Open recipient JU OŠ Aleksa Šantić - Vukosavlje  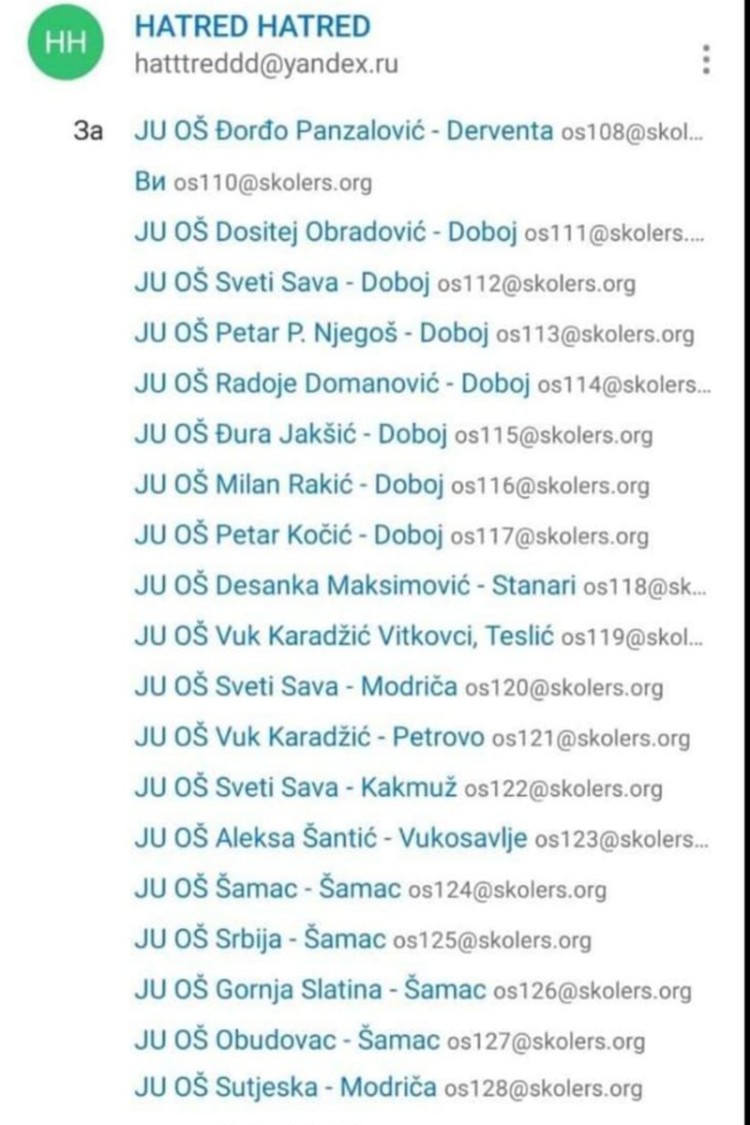click(330, 839)
